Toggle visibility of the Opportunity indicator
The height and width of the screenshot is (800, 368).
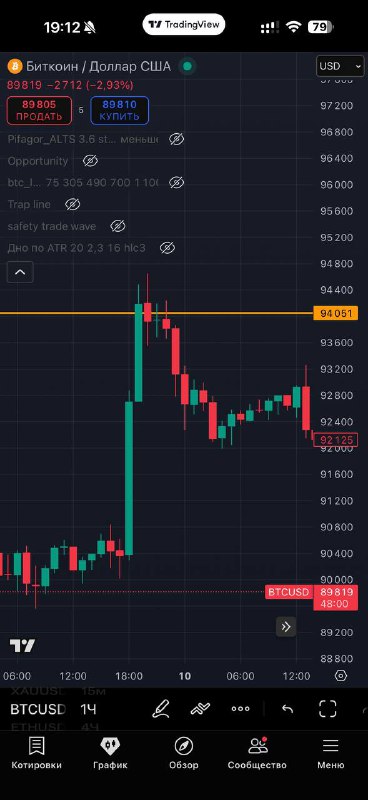(90, 161)
